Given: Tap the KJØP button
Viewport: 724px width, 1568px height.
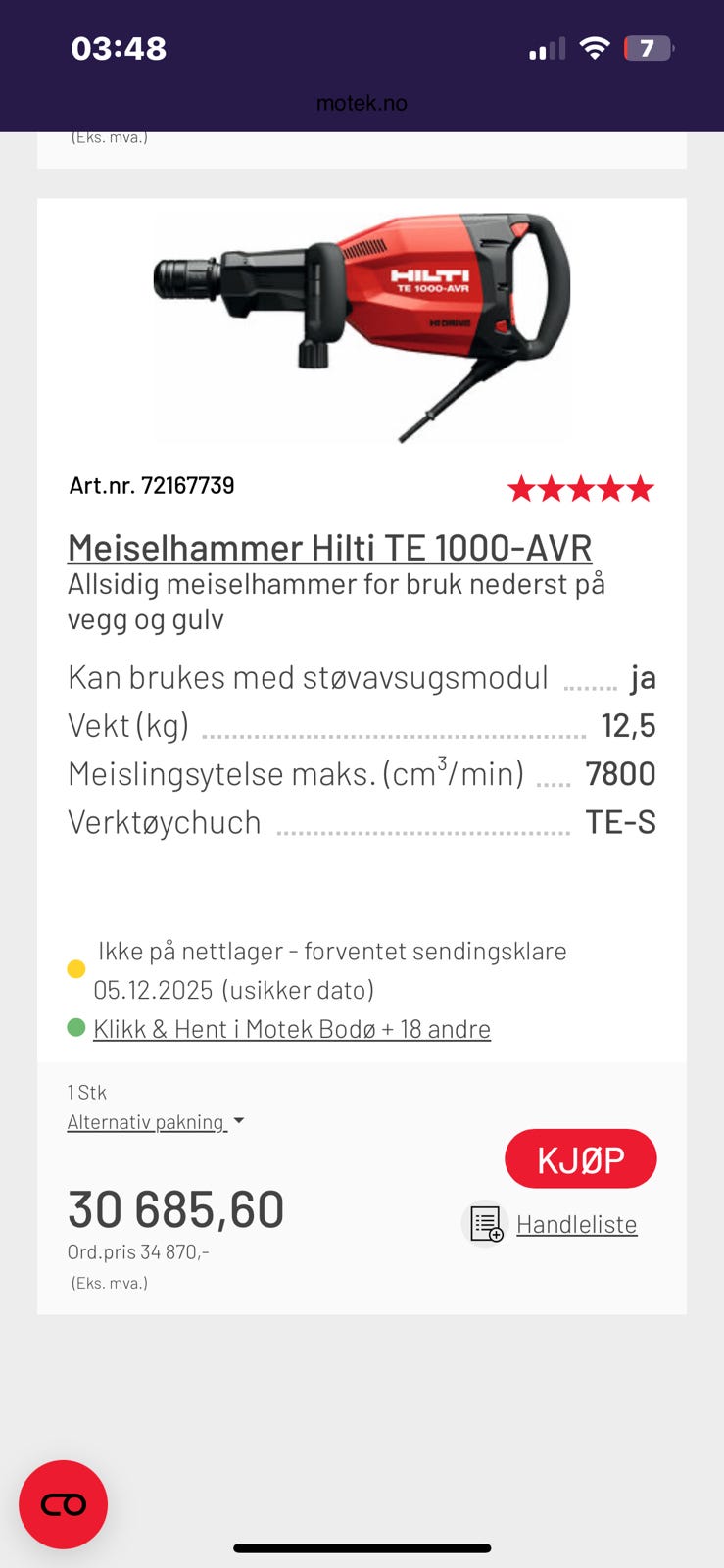Looking at the screenshot, I should [580, 1158].
